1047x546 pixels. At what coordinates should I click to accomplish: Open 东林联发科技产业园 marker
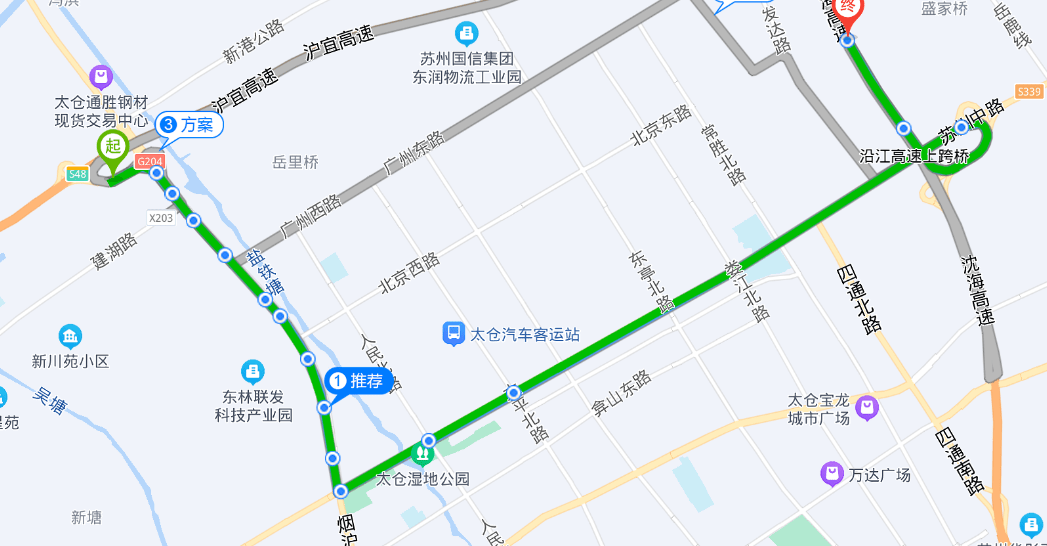pyautogui.click(x=253, y=372)
